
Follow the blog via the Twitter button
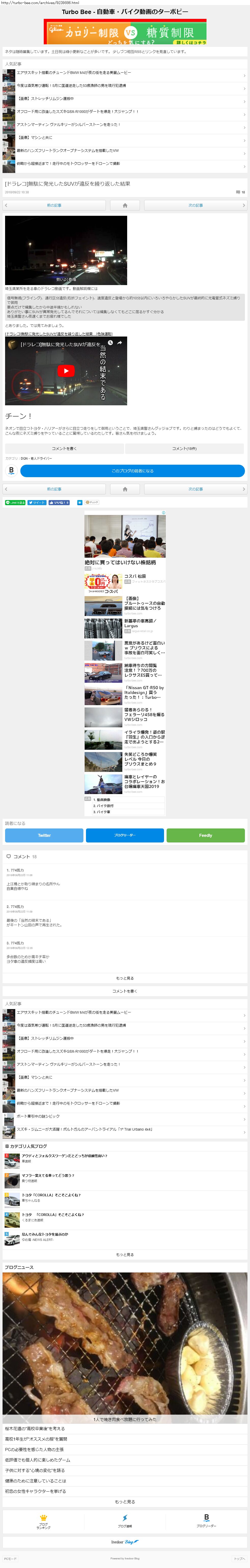pyautogui.click(x=44, y=835)
